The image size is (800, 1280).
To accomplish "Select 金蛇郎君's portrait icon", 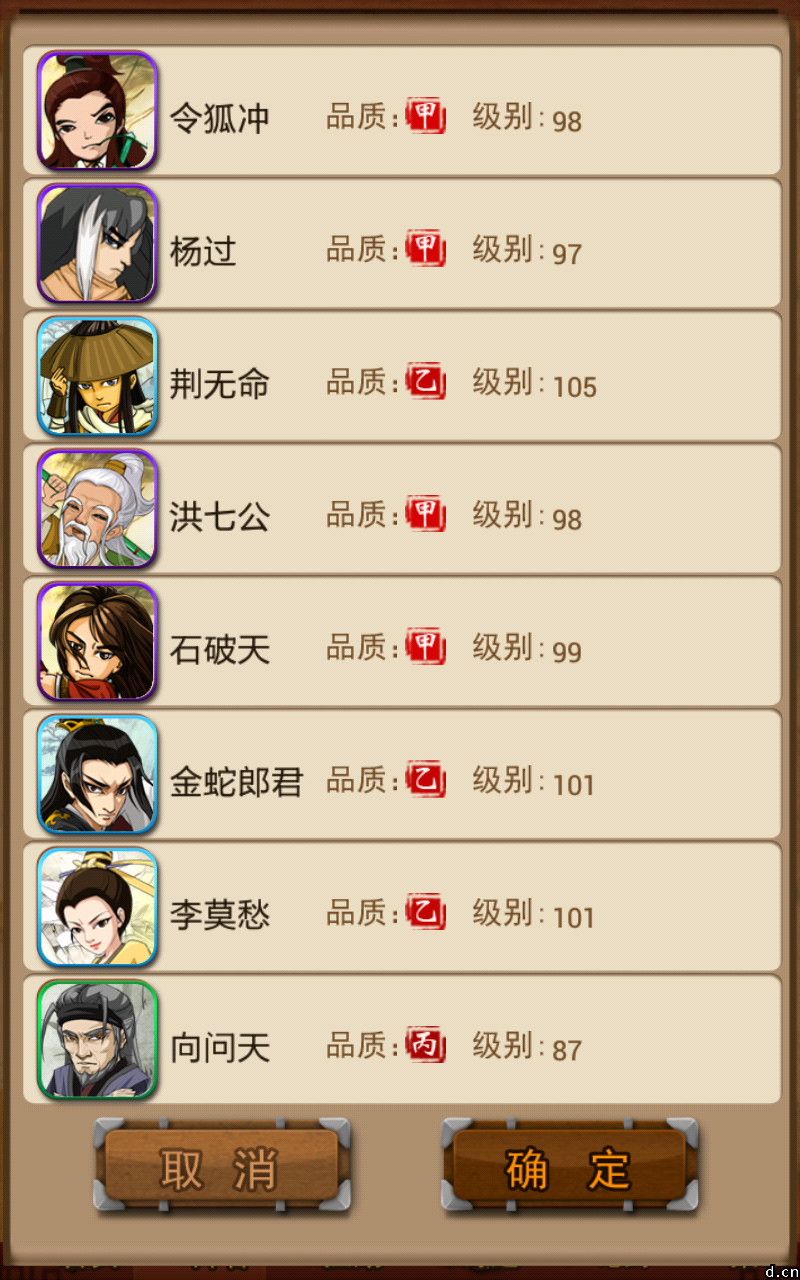I will (x=96, y=776).
